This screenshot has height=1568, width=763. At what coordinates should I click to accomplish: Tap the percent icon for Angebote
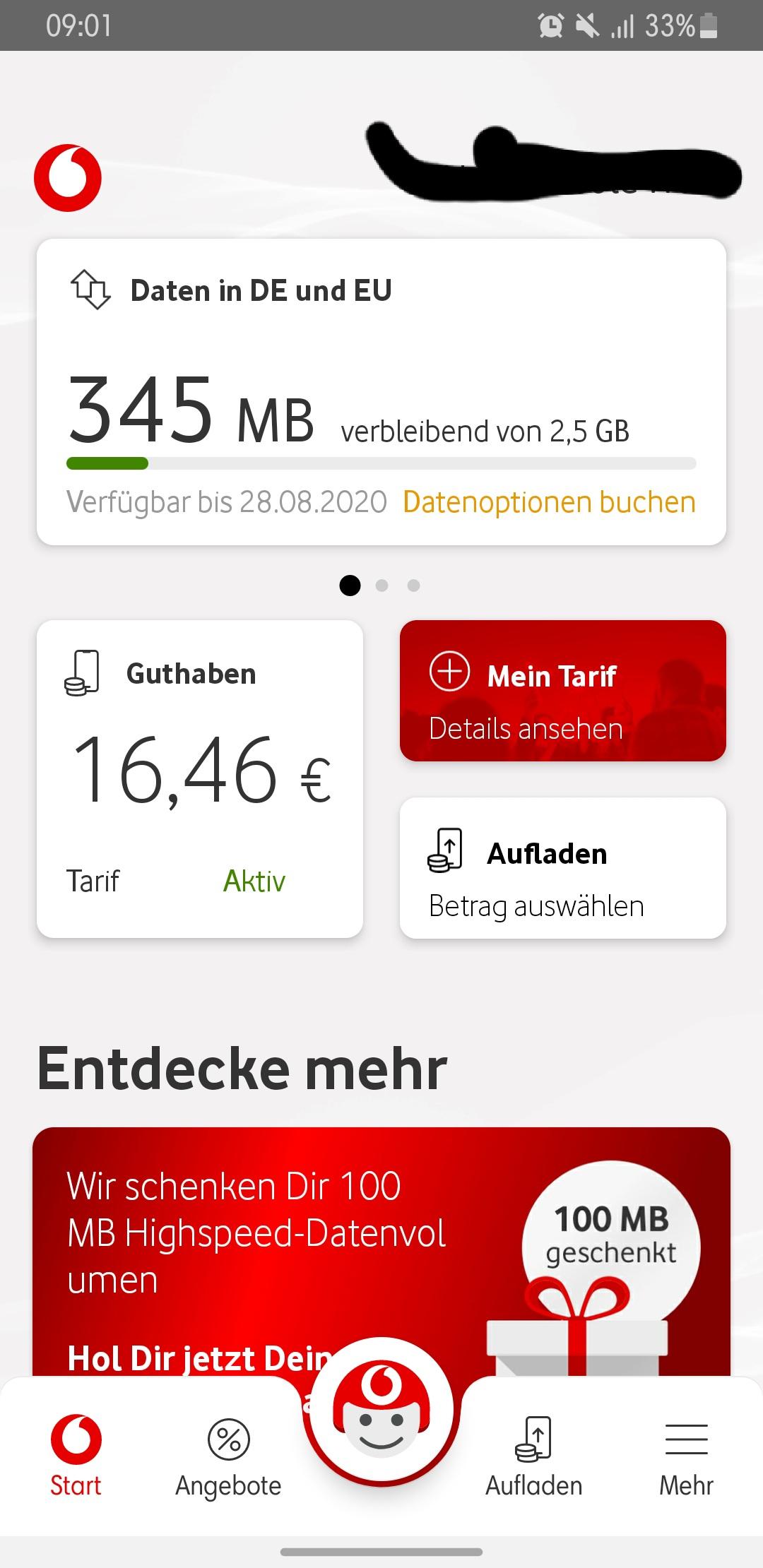pos(227,1439)
